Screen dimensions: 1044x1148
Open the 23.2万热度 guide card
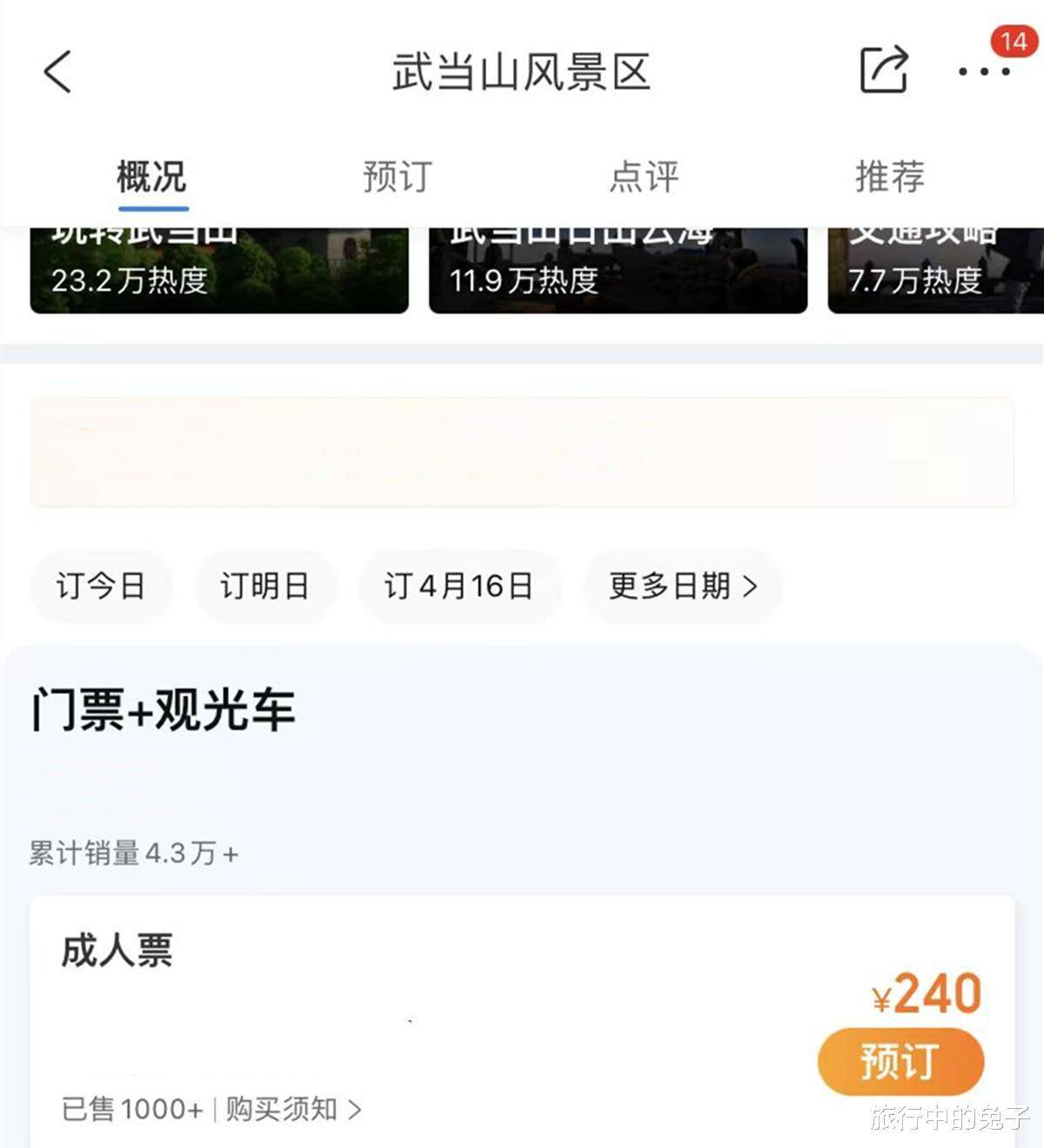218,270
